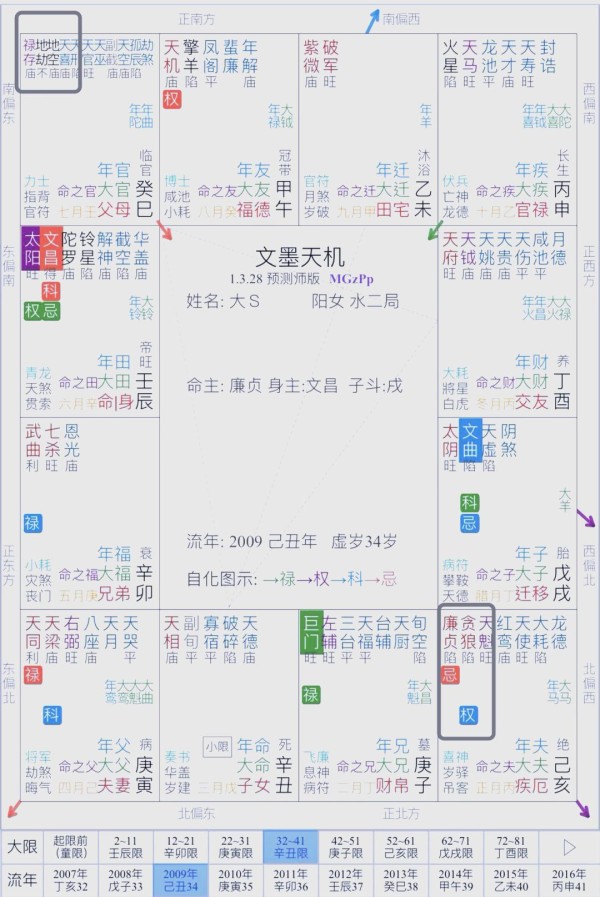The height and width of the screenshot is (897, 600).
Task: Show next decade periods with the arrow
Action: tap(569, 847)
